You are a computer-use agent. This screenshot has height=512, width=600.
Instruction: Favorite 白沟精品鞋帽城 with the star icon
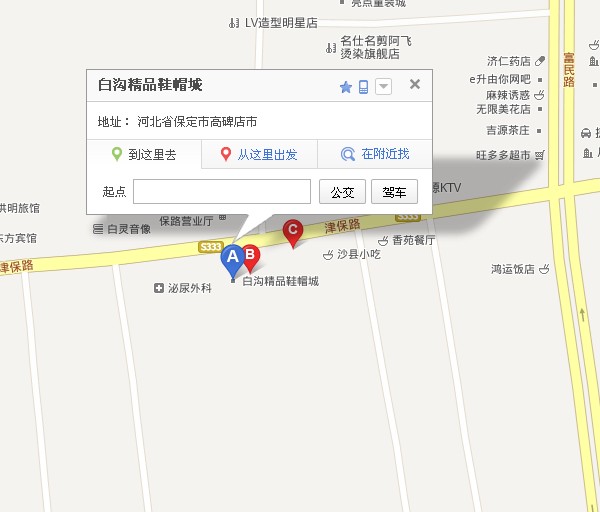pos(346,87)
